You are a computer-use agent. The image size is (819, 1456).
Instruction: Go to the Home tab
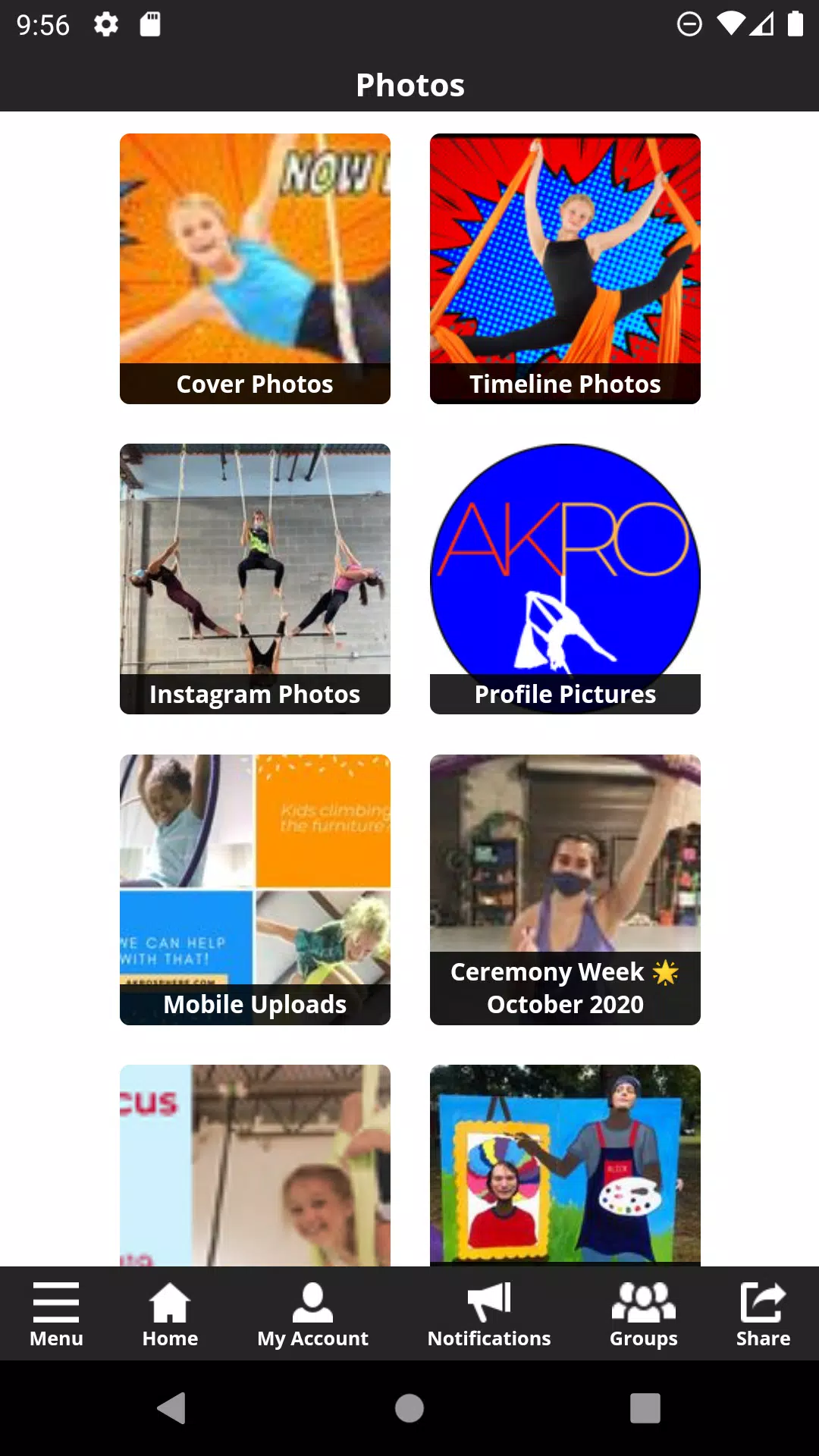pos(170,1314)
